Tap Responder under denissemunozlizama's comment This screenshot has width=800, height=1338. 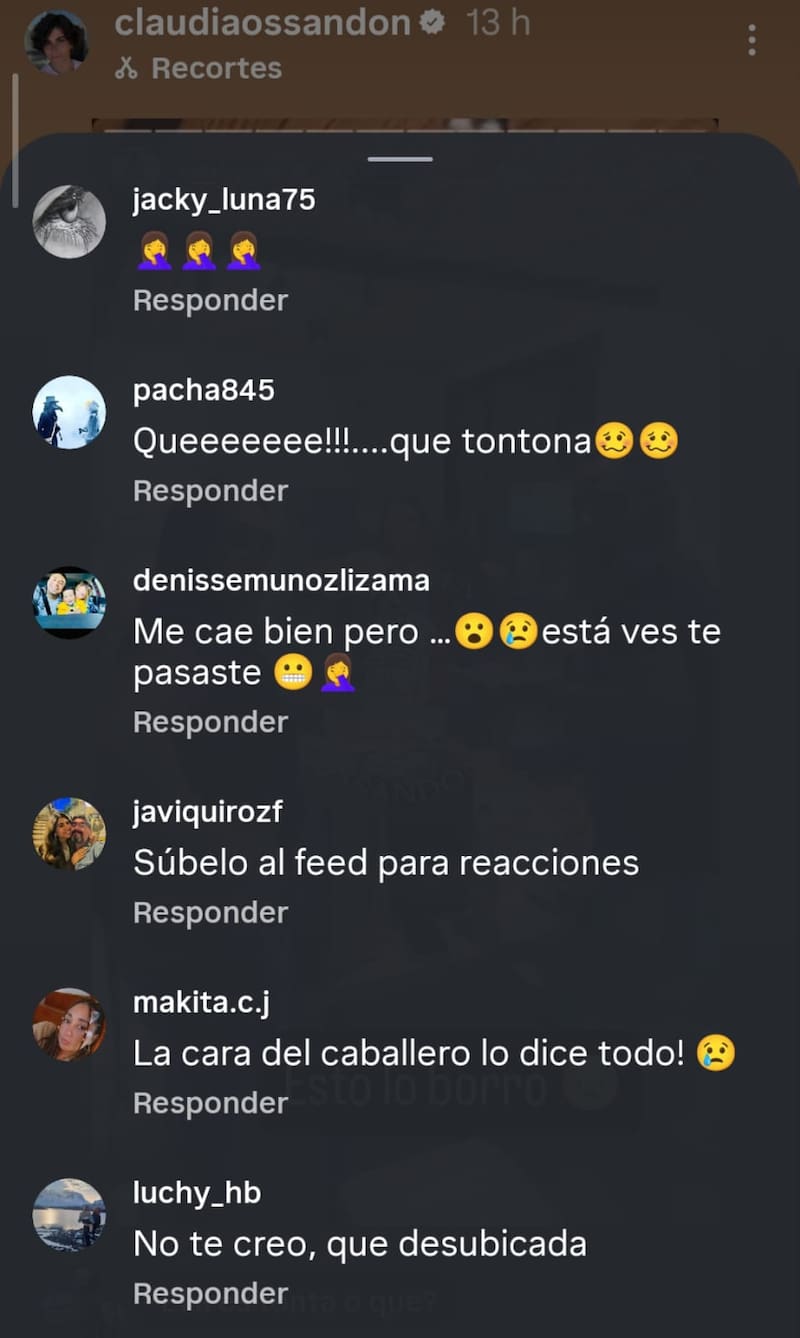[x=210, y=722]
